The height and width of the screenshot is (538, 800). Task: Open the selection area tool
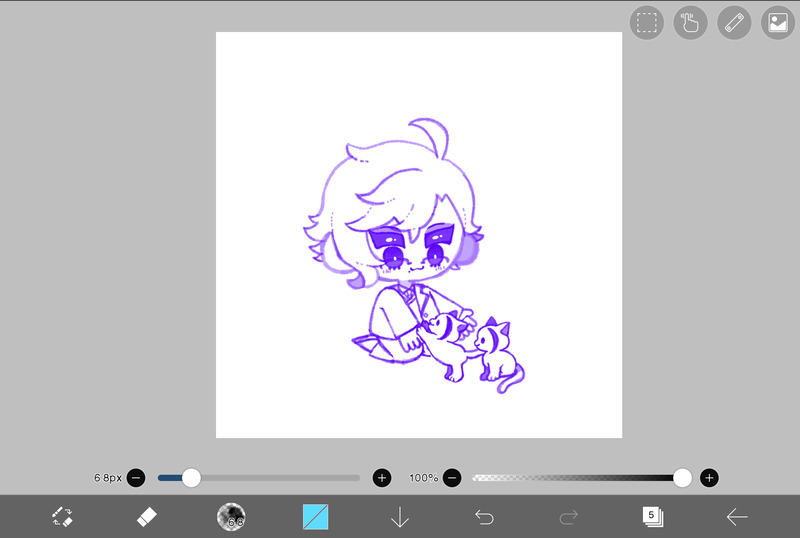click(647, 22)
